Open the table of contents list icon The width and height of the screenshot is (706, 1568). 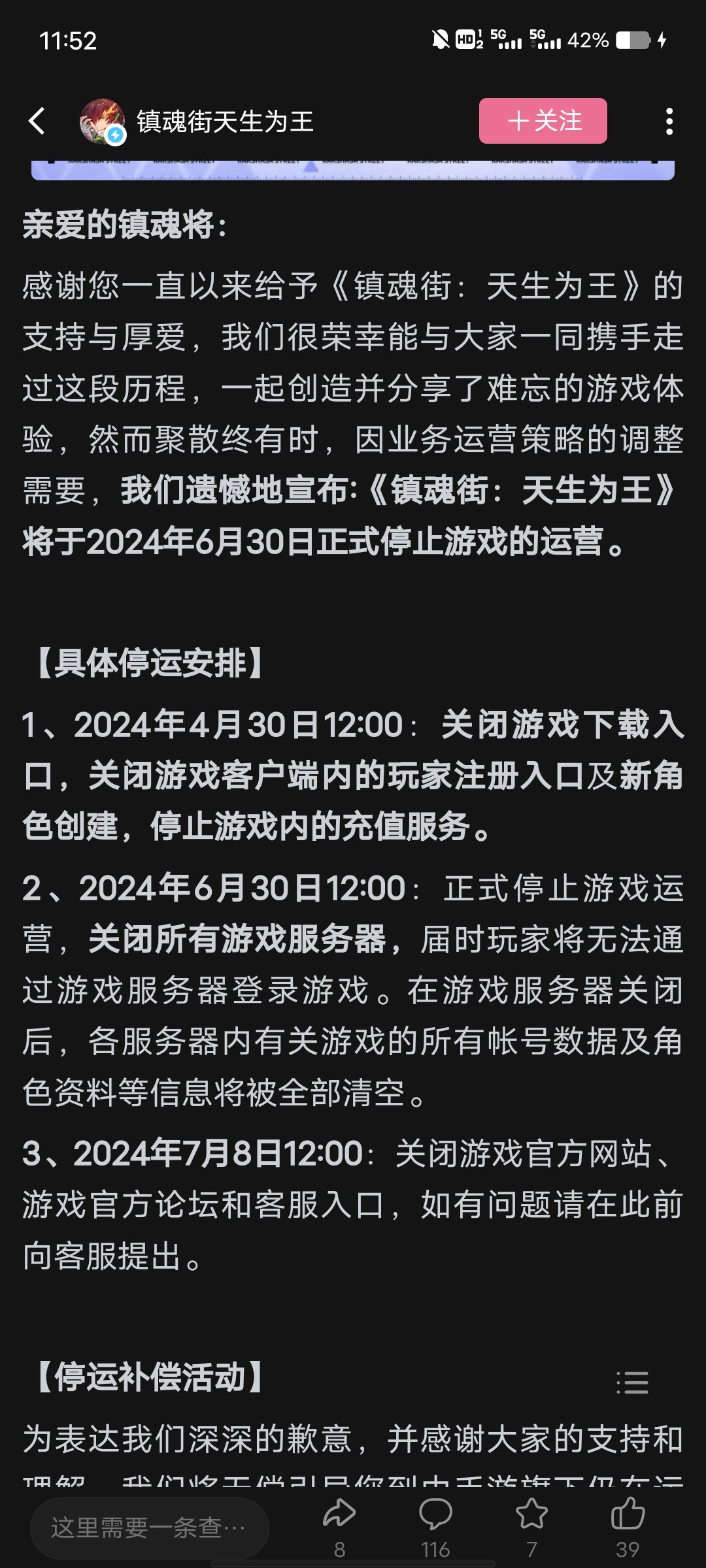coord(631,1382)
